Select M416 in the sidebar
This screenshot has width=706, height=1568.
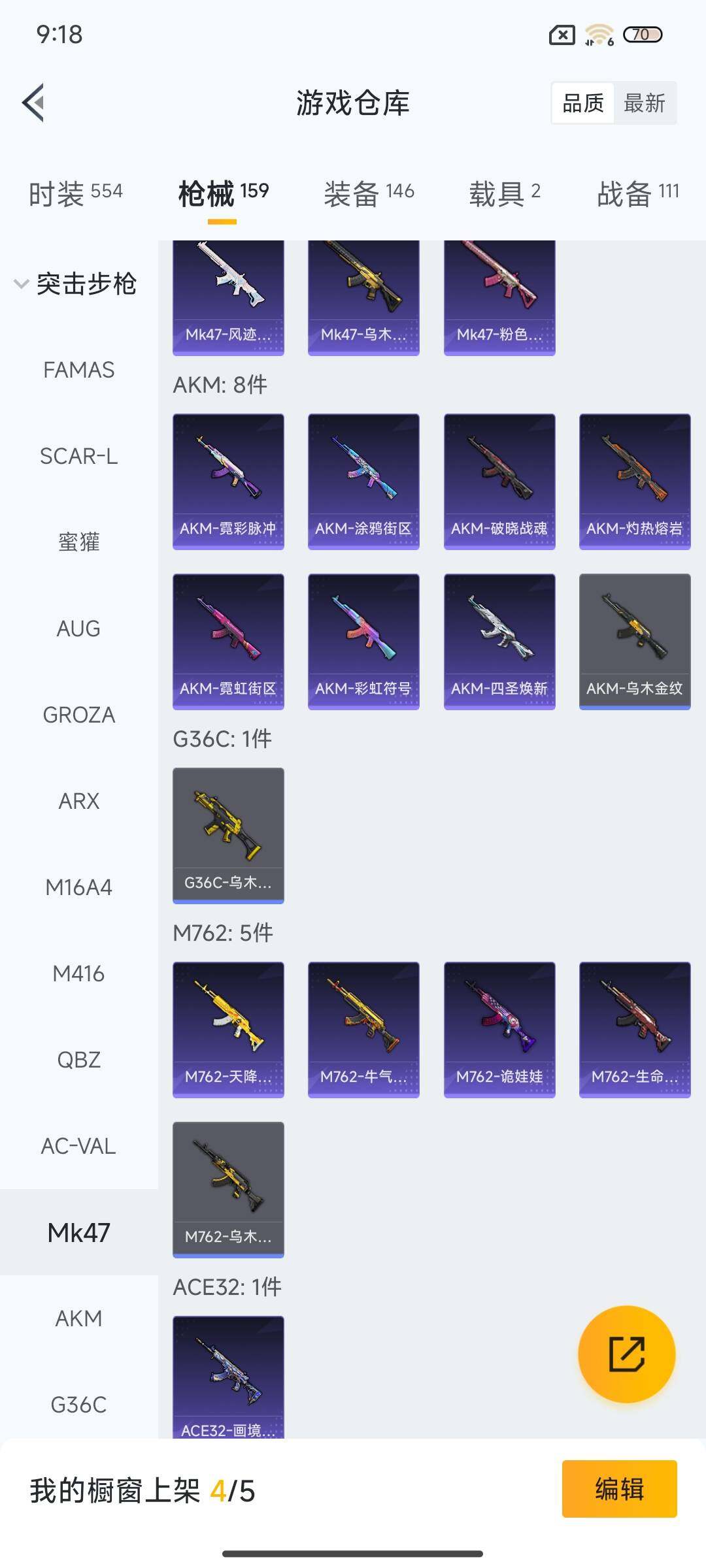78,974
